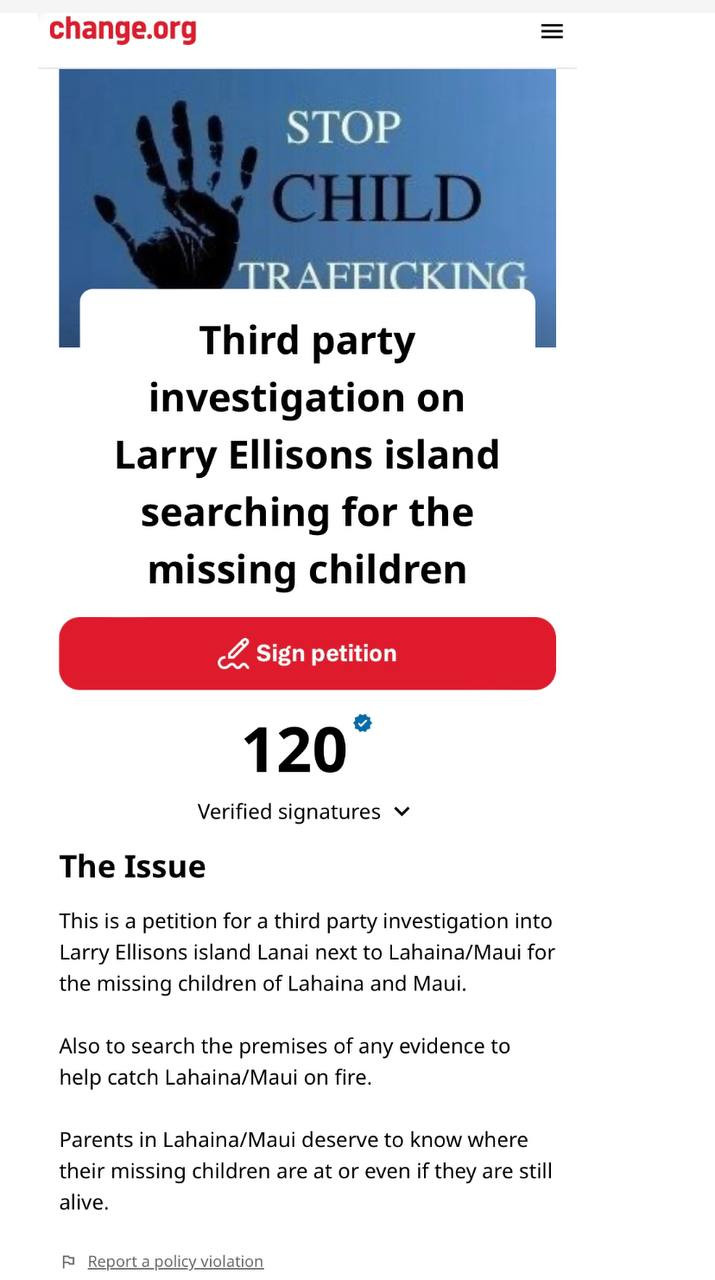Tap the Sign petition button

tap(307, 653)
